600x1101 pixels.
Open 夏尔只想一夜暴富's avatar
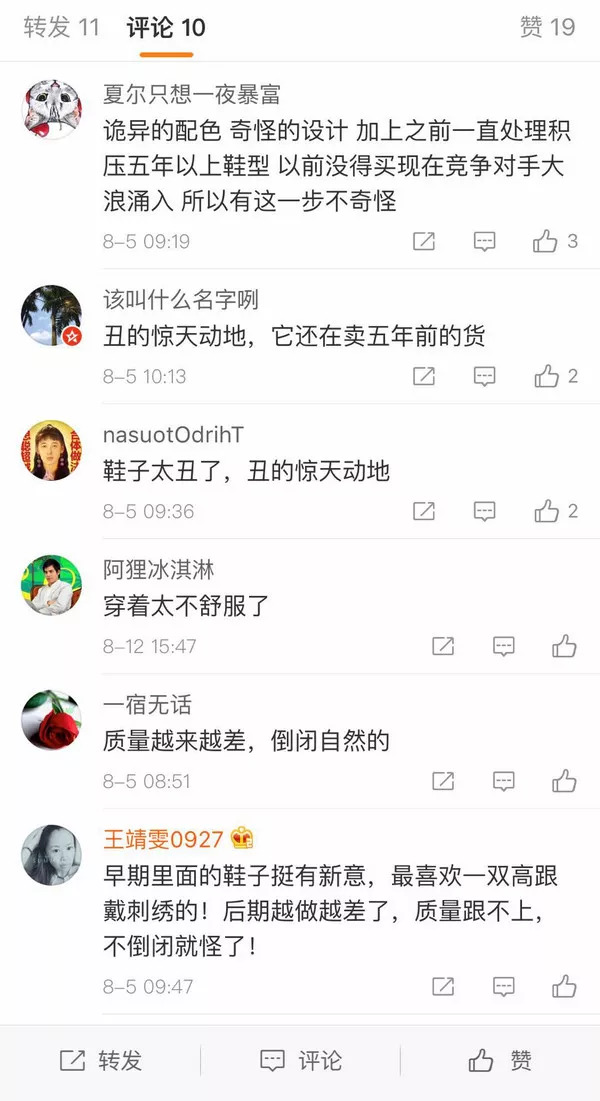51,108
